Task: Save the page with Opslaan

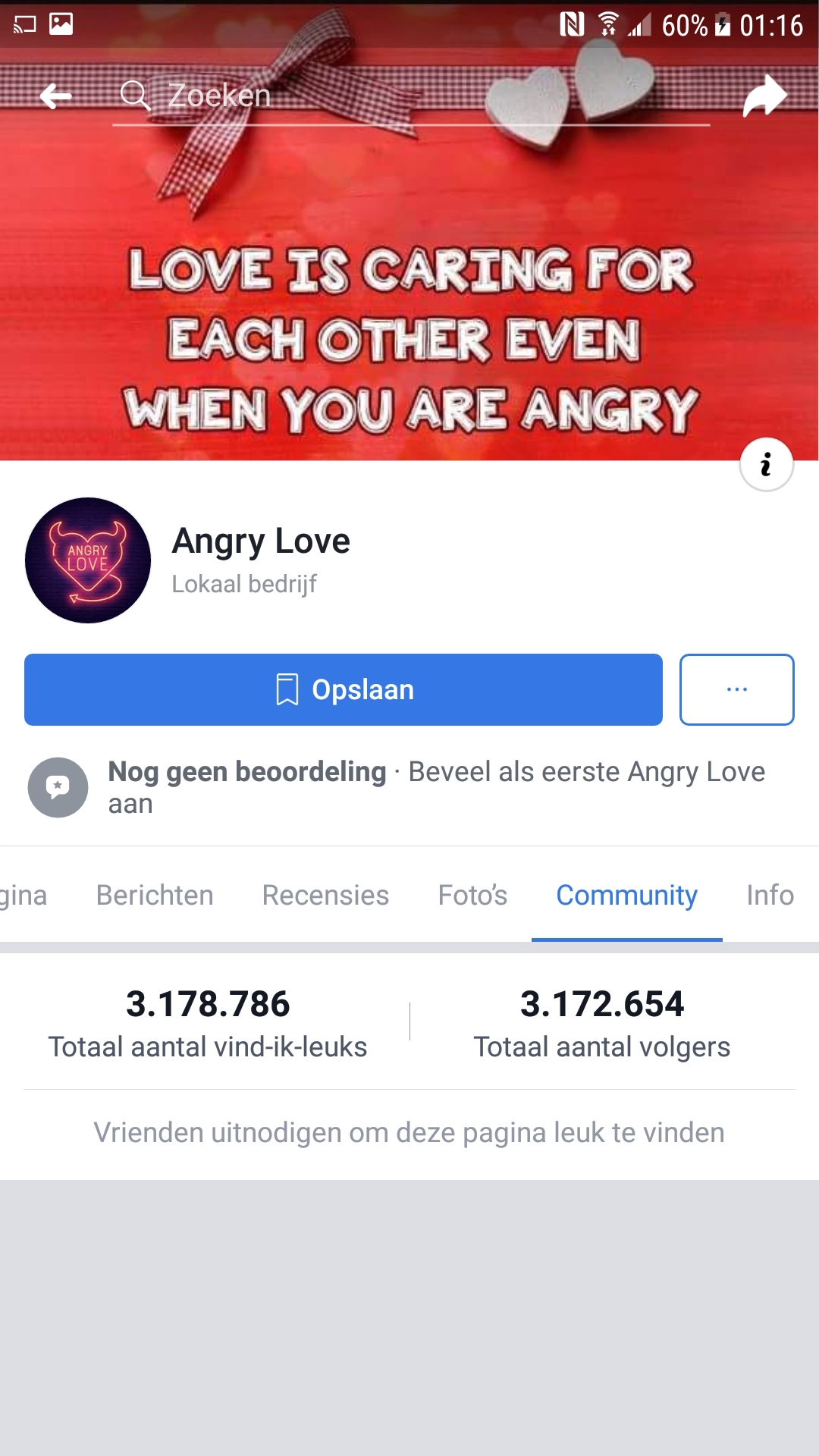Action: [x=343, y=689]
